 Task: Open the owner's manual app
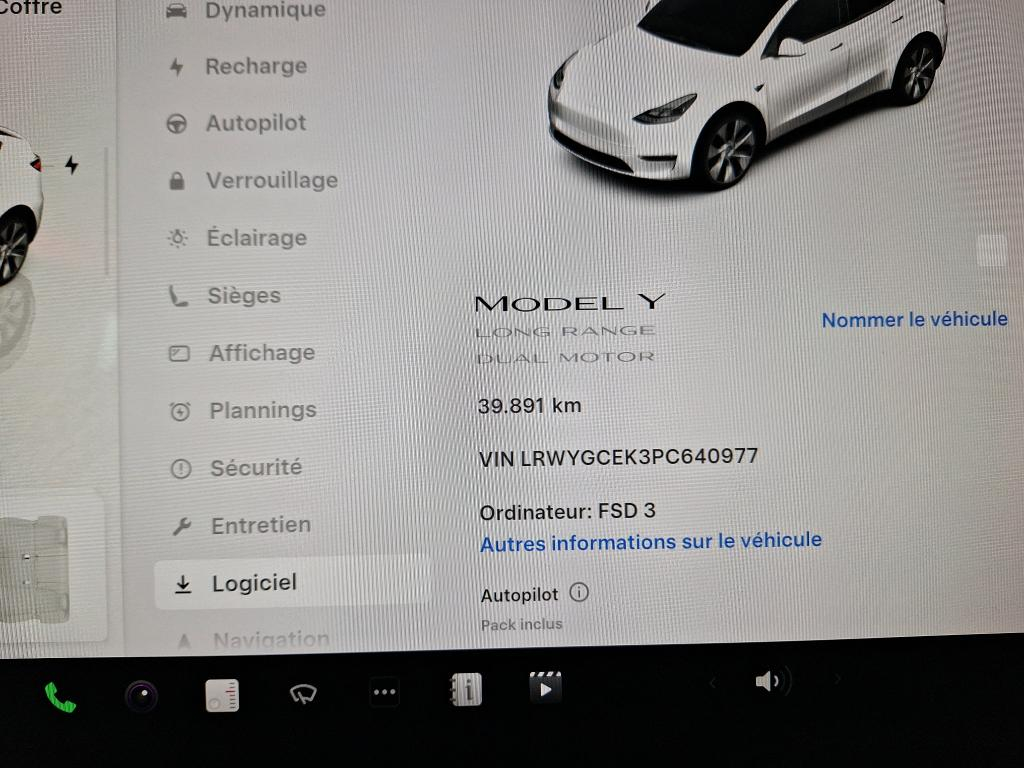(x=466, y=689)
